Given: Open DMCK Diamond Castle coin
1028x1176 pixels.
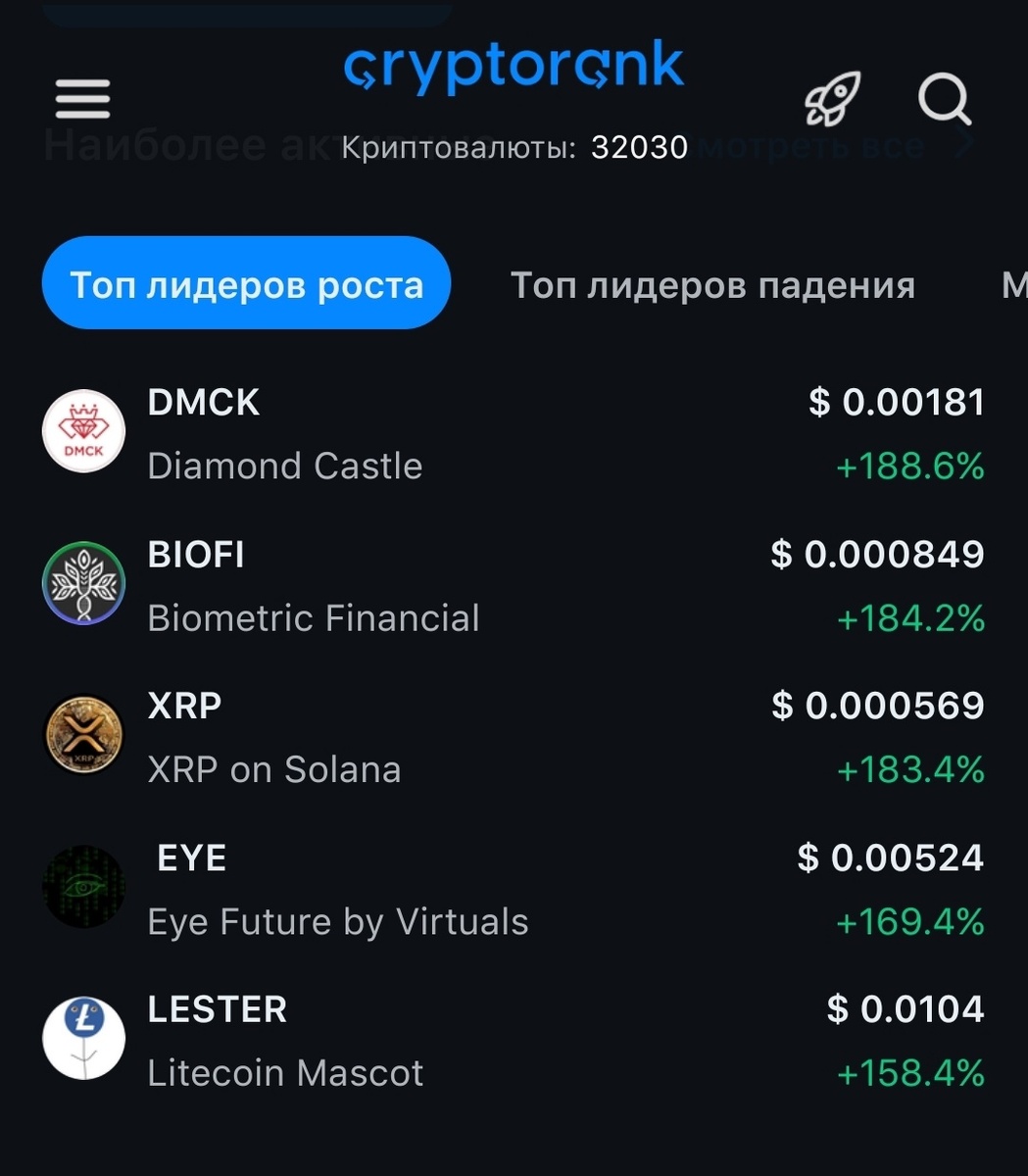Looking at the screenshot, I should pyautogui.click(x=284, y=432).
